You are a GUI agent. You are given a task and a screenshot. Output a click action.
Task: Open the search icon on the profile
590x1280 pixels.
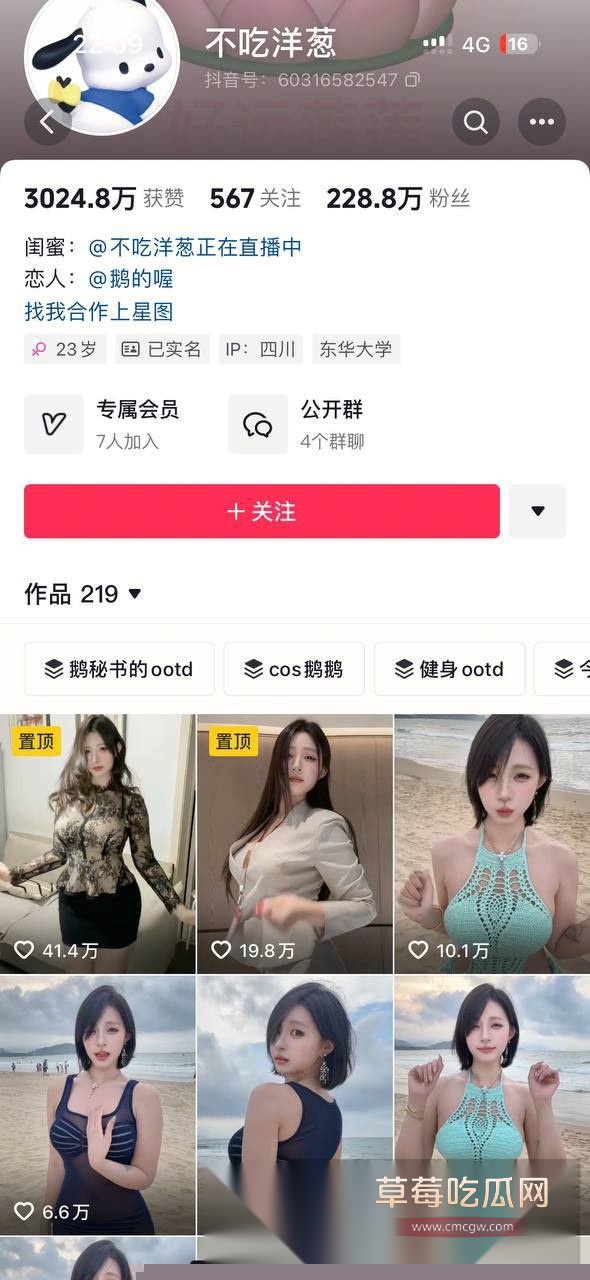[x=476, y=123]
